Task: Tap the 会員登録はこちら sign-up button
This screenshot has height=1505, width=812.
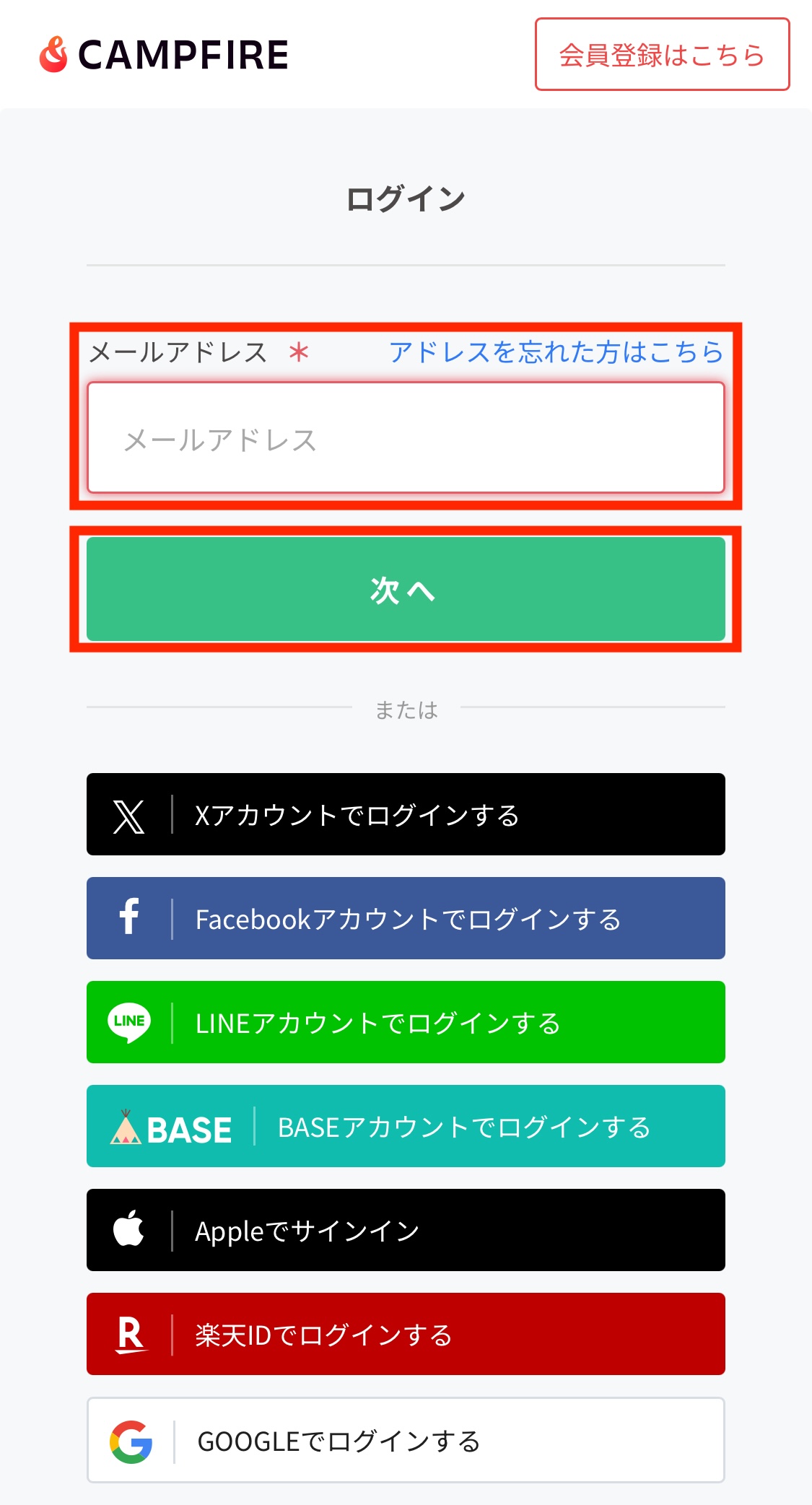Action: coord(662,54)
